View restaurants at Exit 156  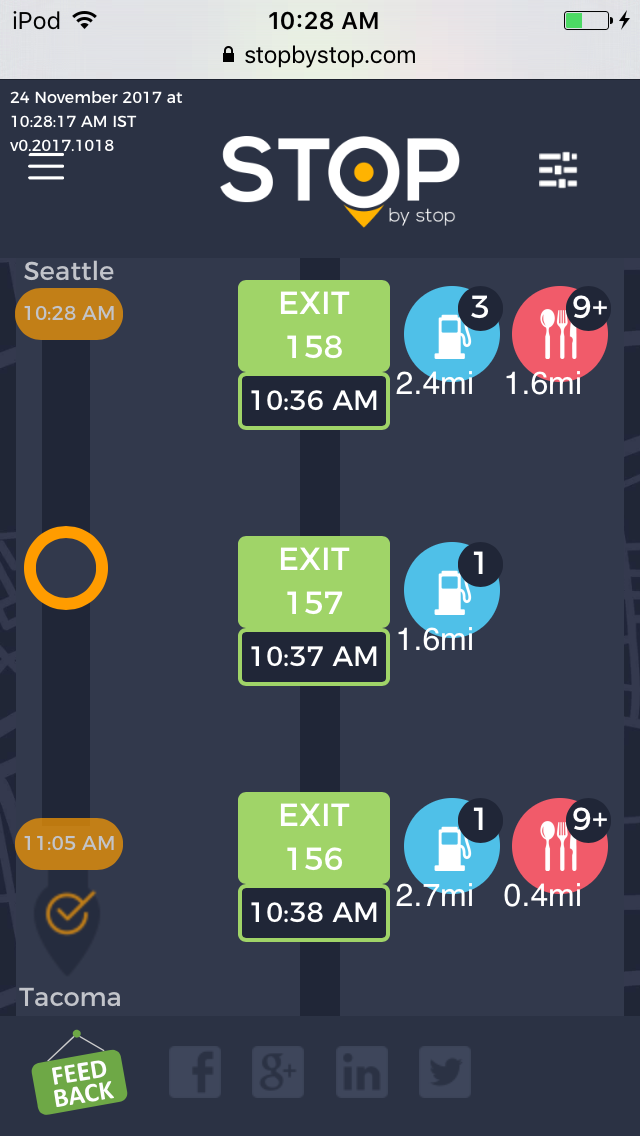(x=559, y=847)
